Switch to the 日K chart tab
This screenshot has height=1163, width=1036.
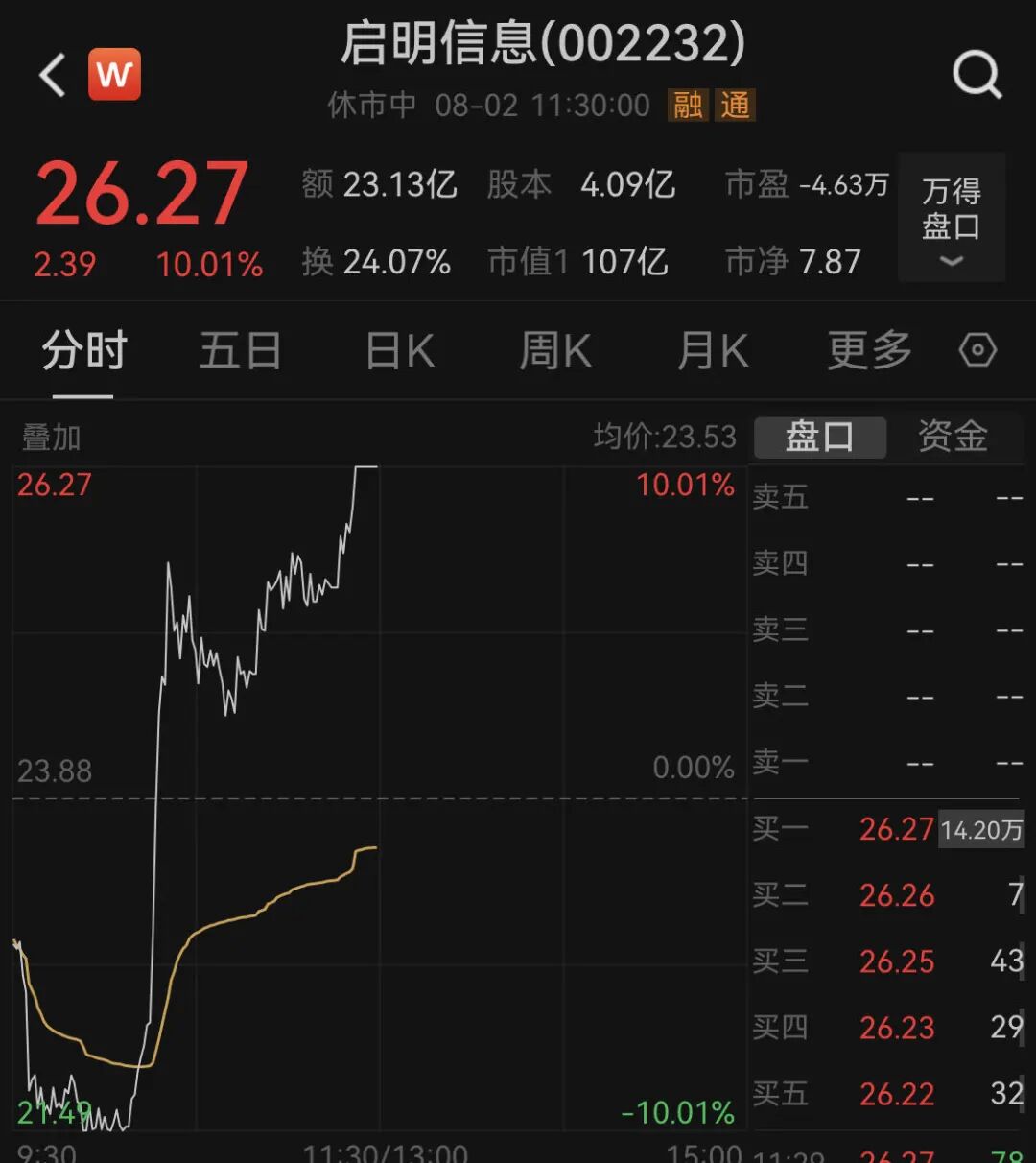click(400, 350)
